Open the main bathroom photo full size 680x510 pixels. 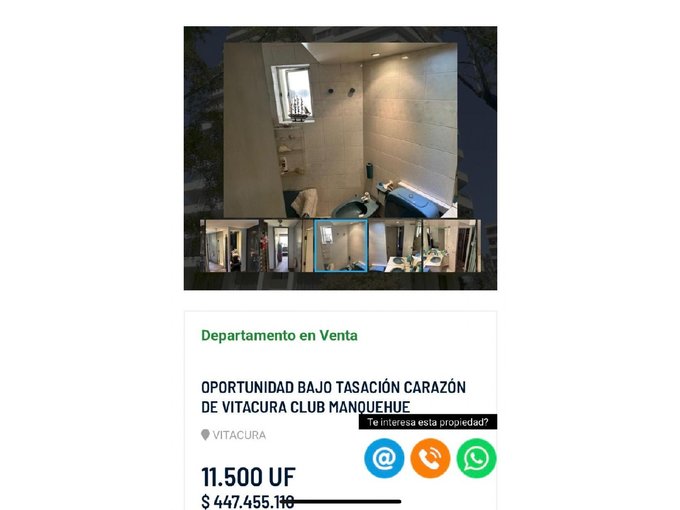point(340,130)
